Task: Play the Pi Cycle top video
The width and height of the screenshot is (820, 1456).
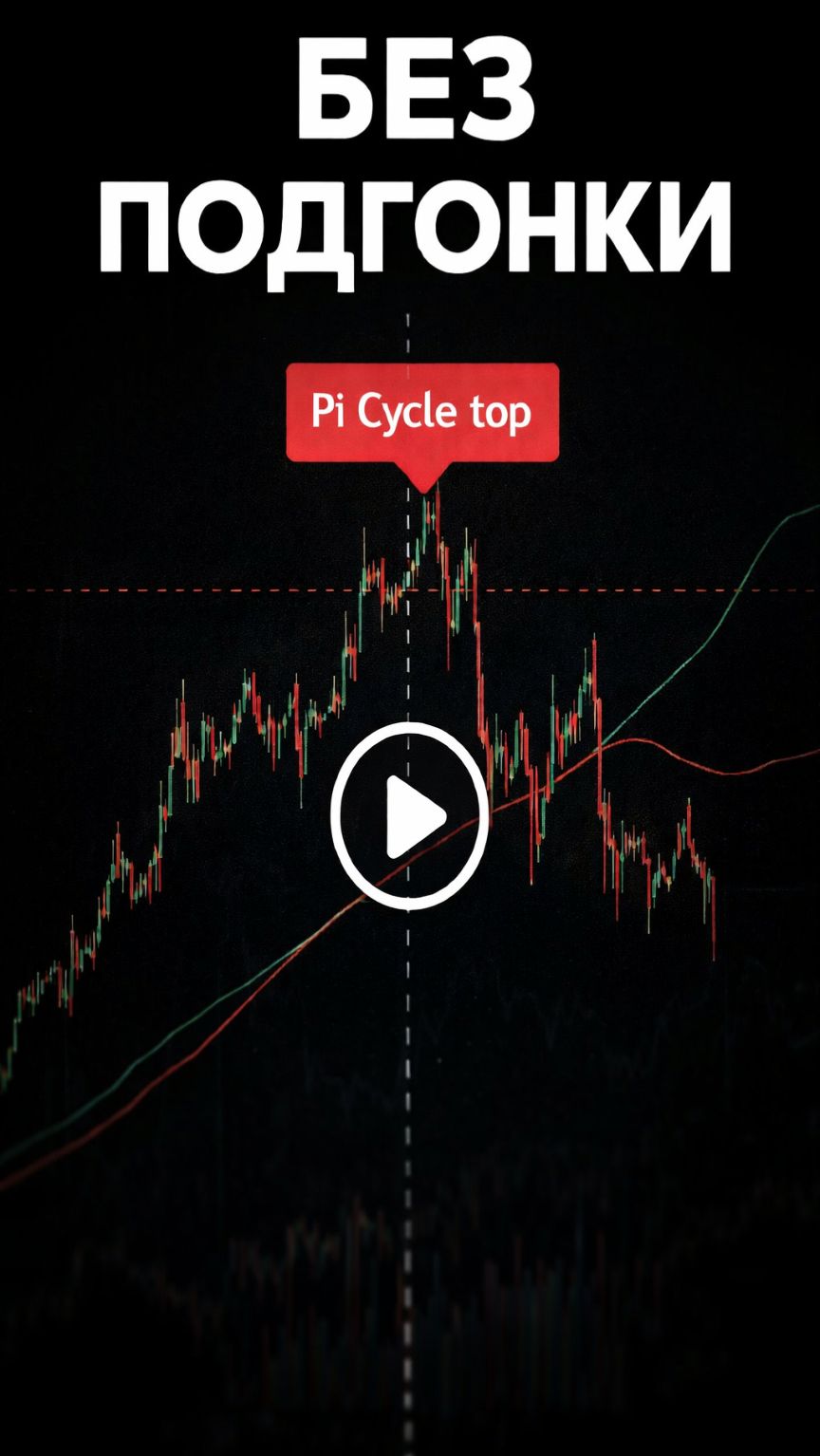Action: (x=410, y=814)
